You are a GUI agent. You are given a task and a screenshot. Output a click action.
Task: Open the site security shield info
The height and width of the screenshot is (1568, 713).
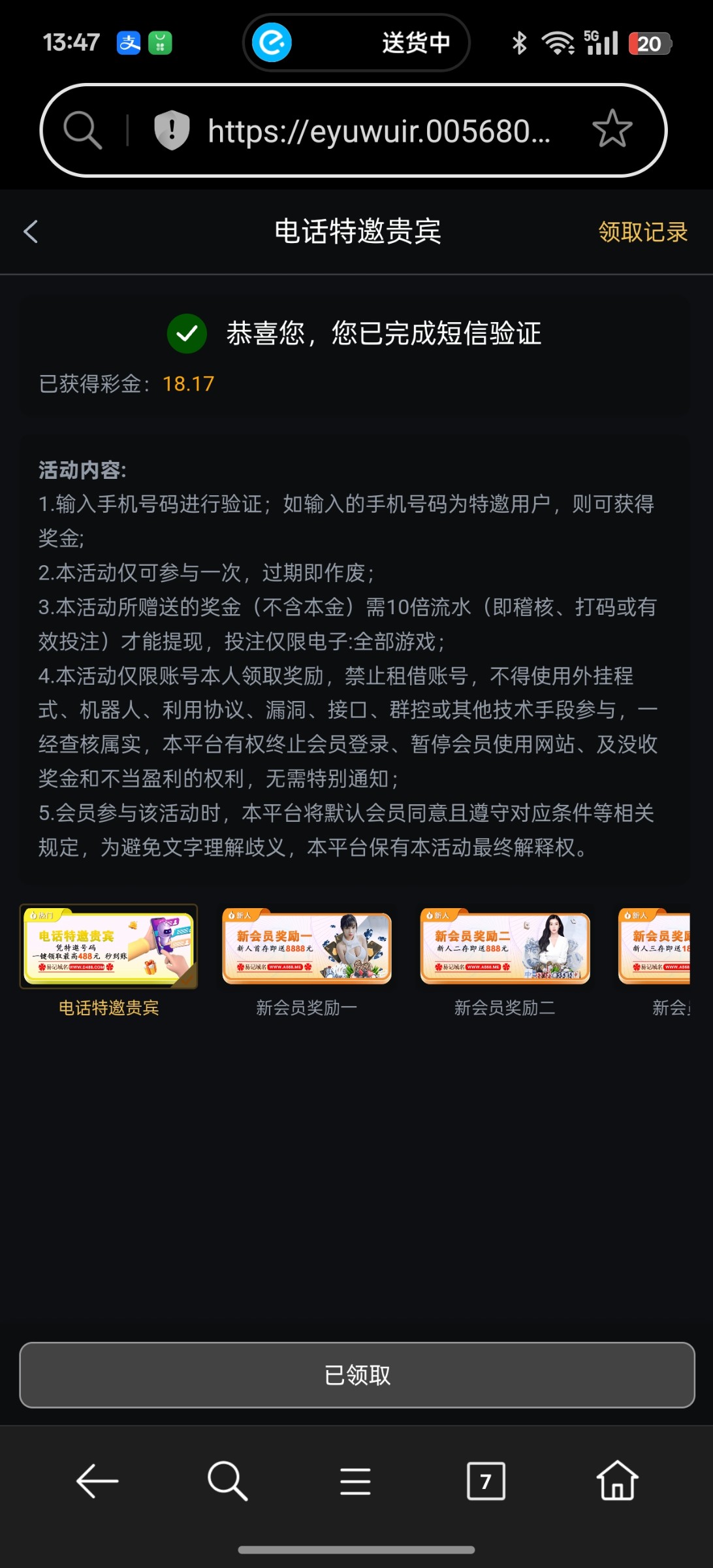[x=172, y=130]
